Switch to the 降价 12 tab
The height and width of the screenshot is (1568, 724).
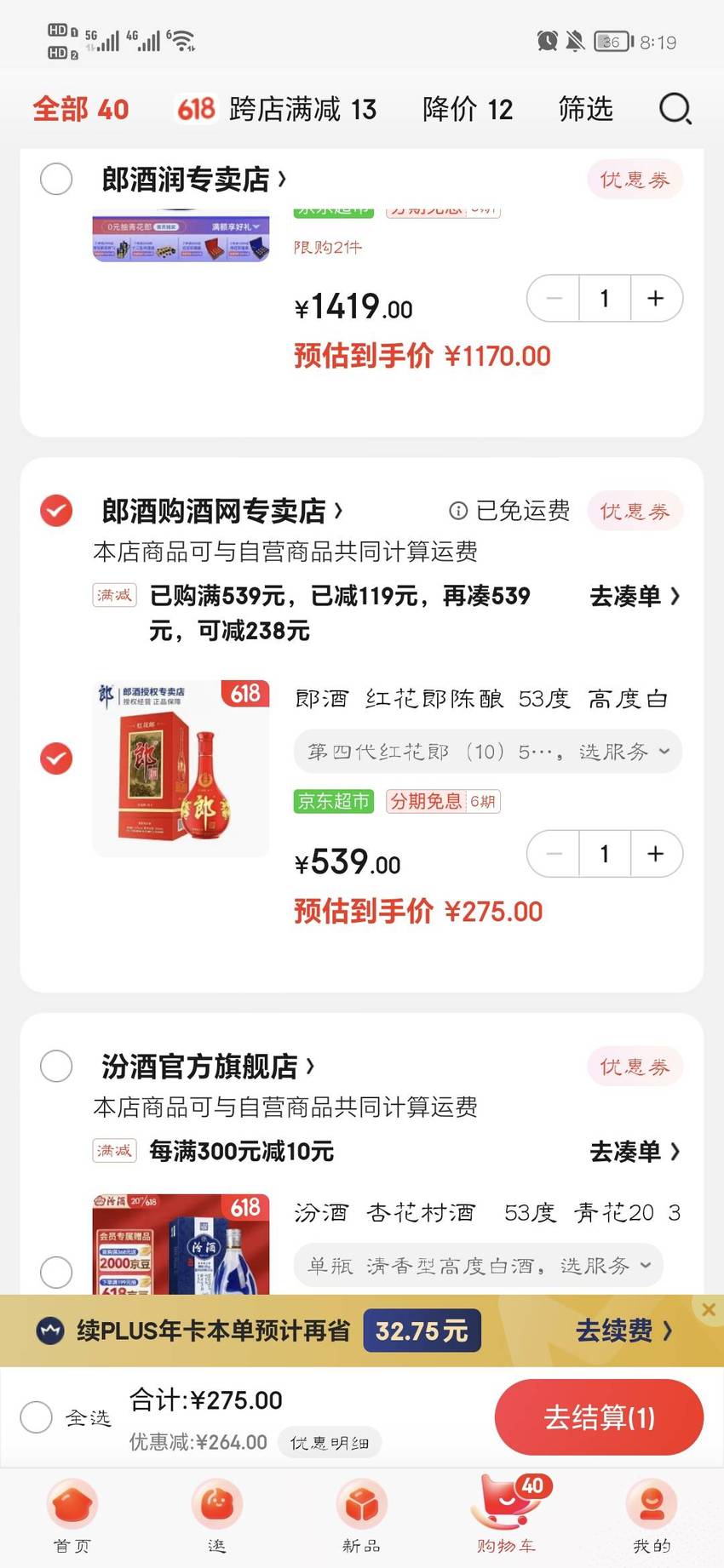(x=468, y=109)
